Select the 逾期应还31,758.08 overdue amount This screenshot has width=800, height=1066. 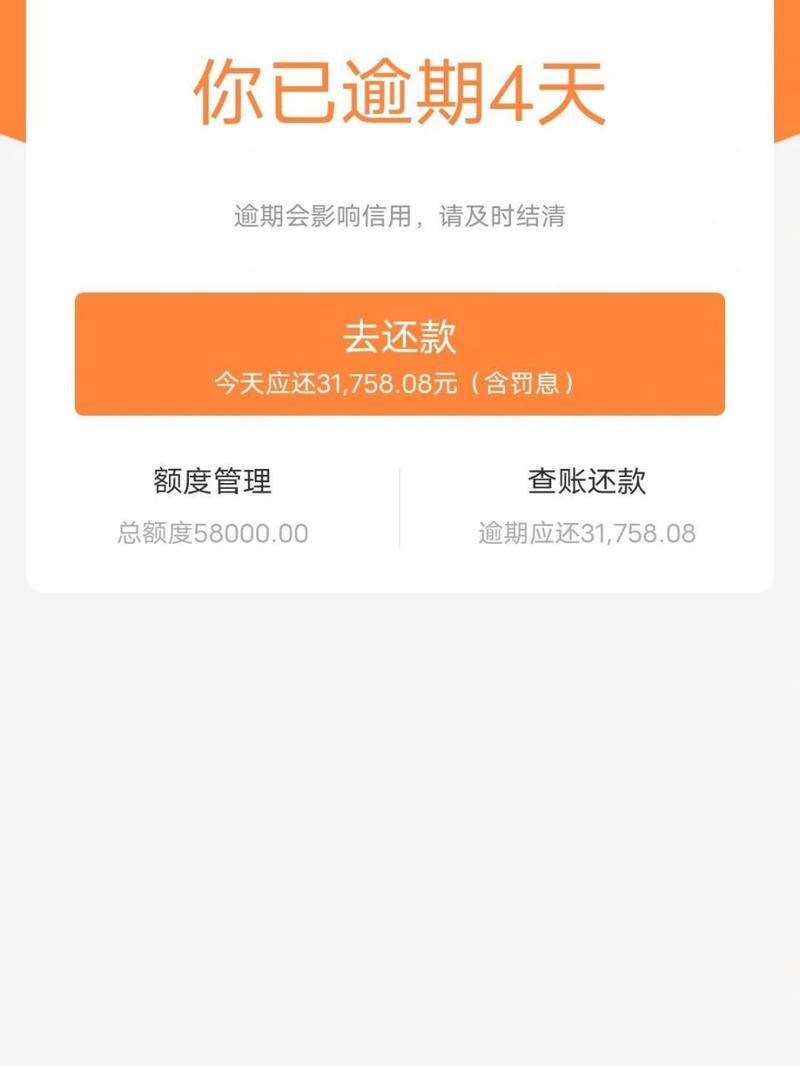coord(586,533)
